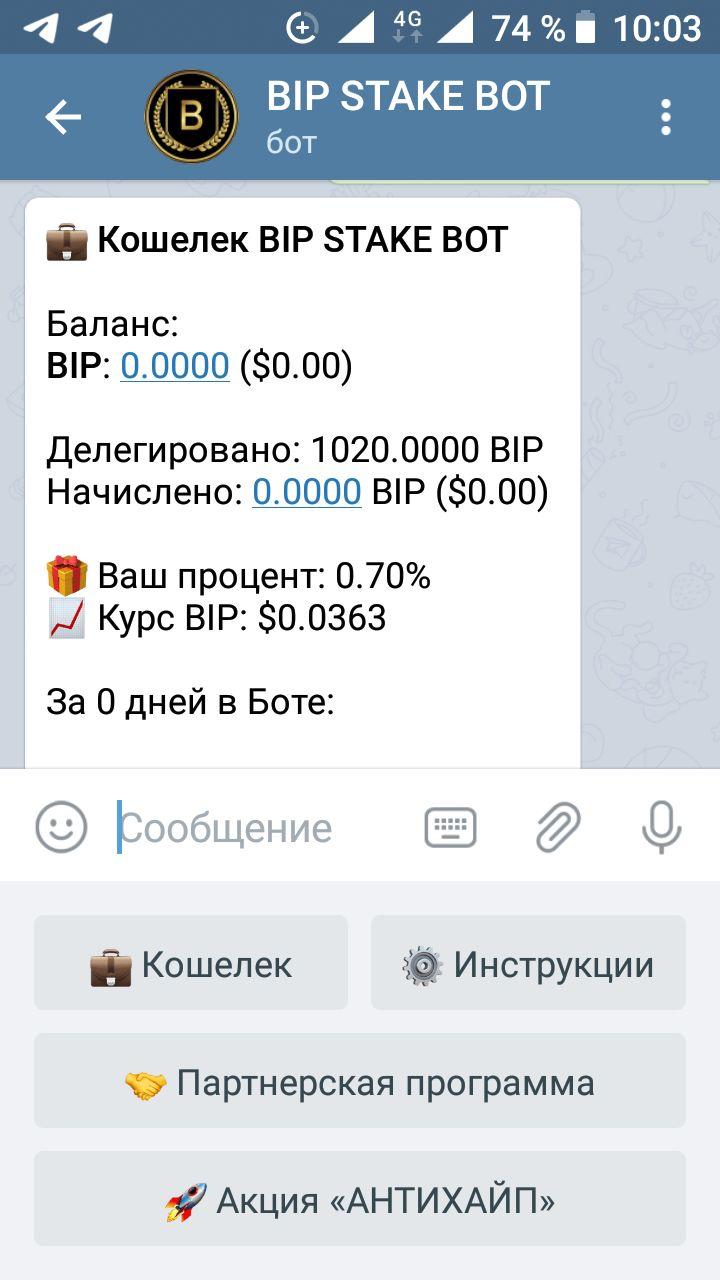This screenshot has height=1280, width=720.
Task: Attach a file with the paperclip
Action: (558, 828)
